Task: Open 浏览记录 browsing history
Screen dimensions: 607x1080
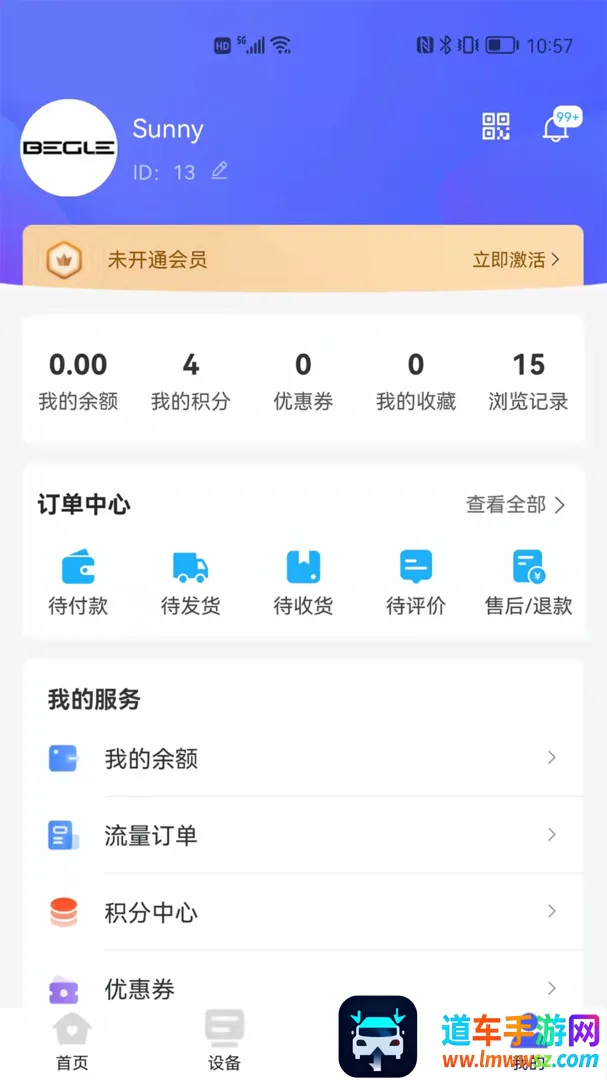Action: [528, 381]
